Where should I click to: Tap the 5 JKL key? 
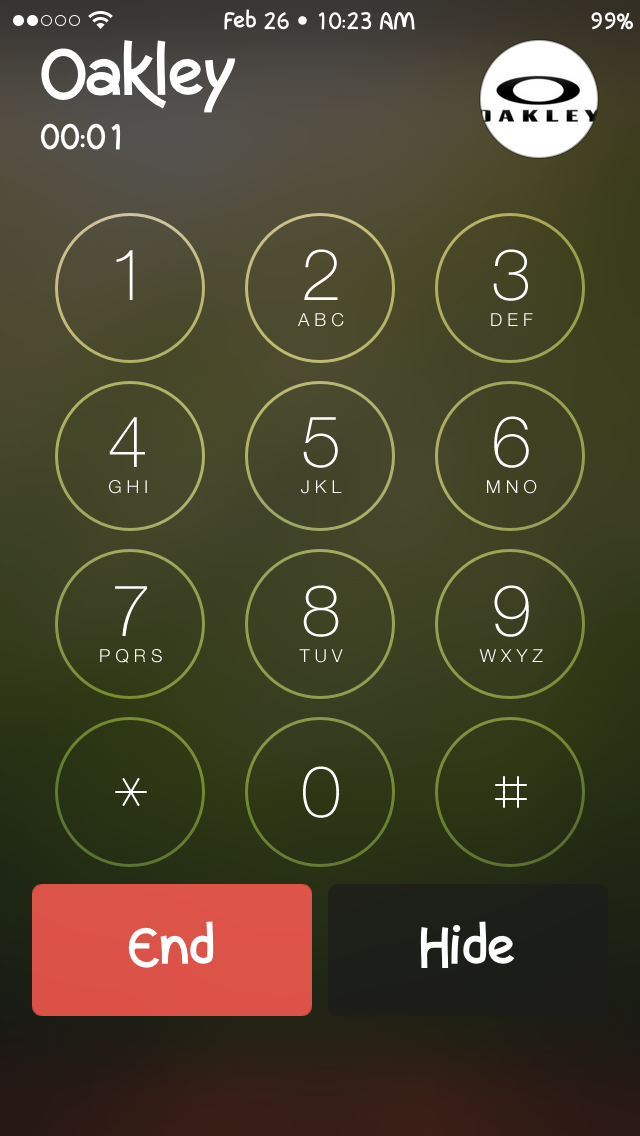pyautogui.click(x=320, y=456)
